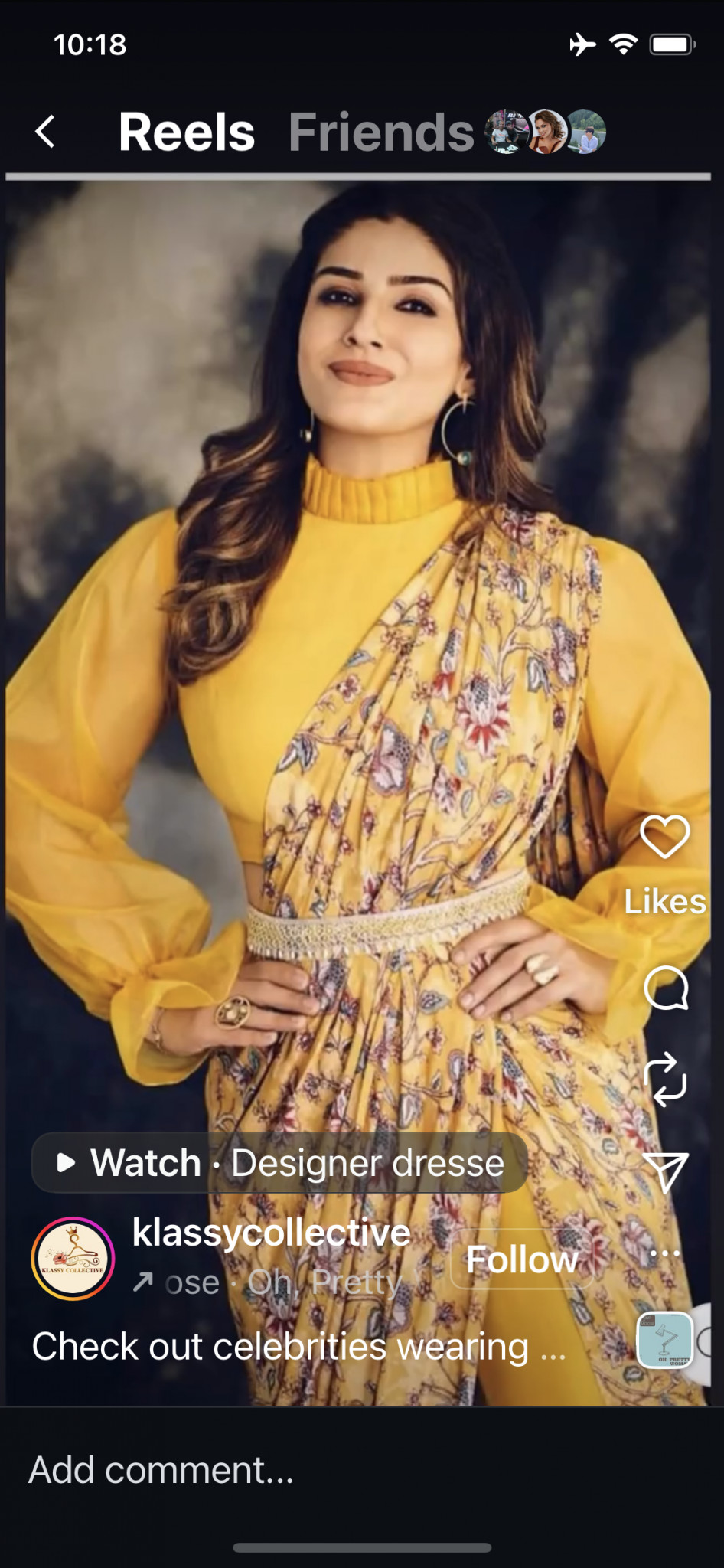Repost this reel
Screen dimensions: 724x1568
click(665, 1079)
